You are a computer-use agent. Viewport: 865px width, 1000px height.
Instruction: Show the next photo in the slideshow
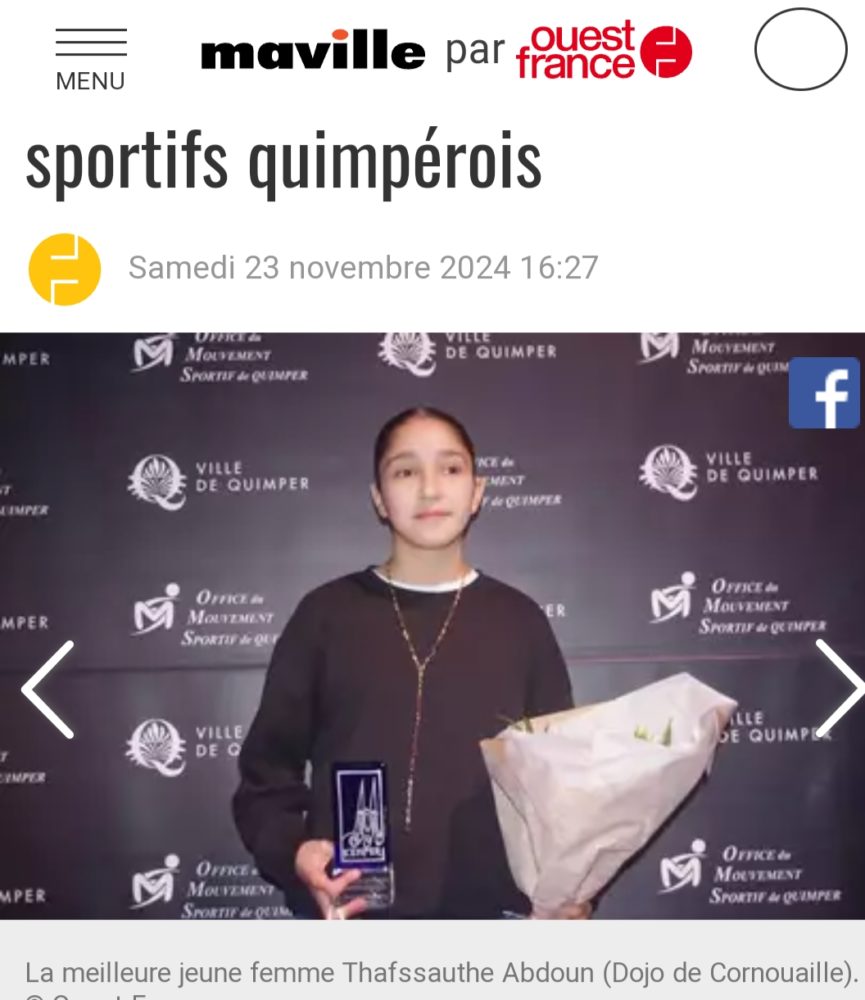pos(836,689)
